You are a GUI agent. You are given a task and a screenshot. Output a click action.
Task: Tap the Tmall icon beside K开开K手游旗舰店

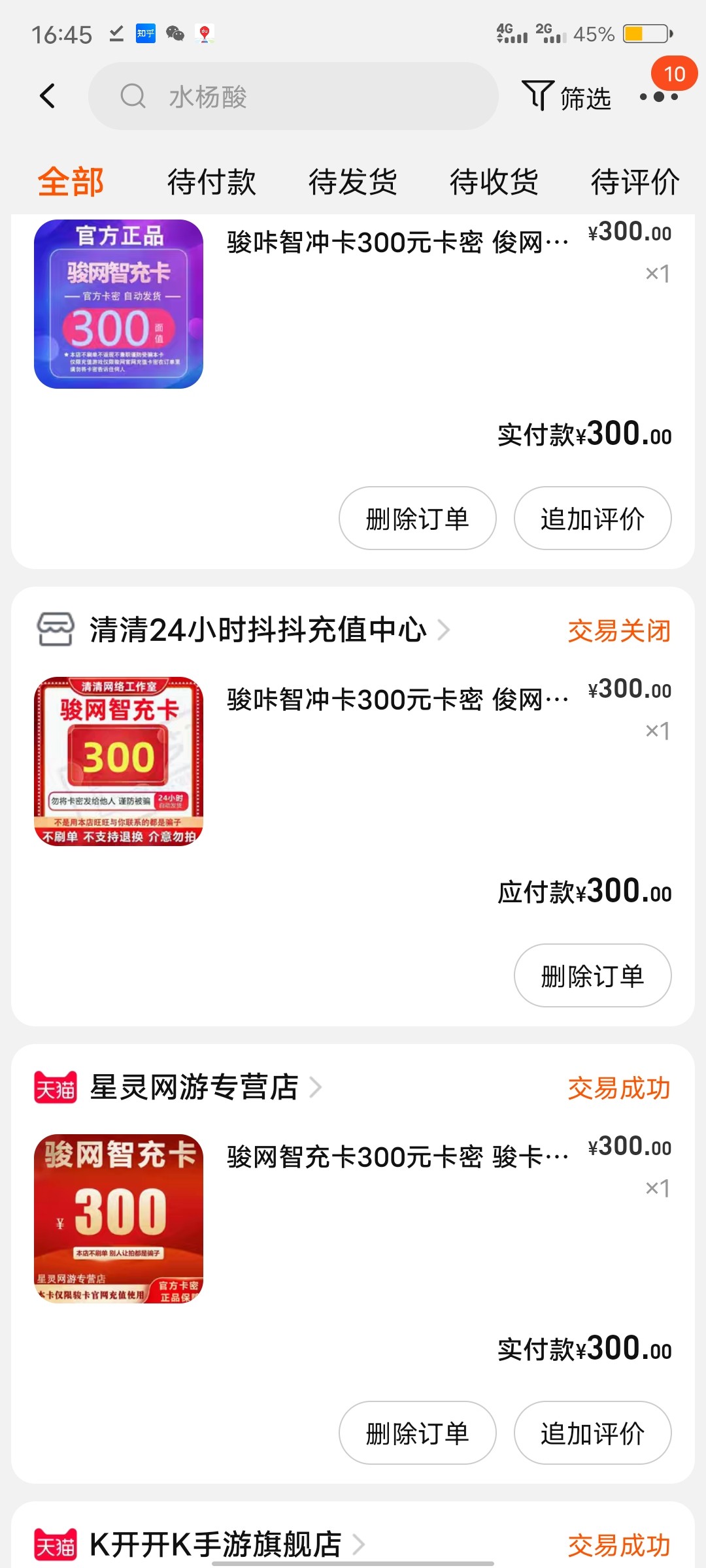coord(55,1541)
